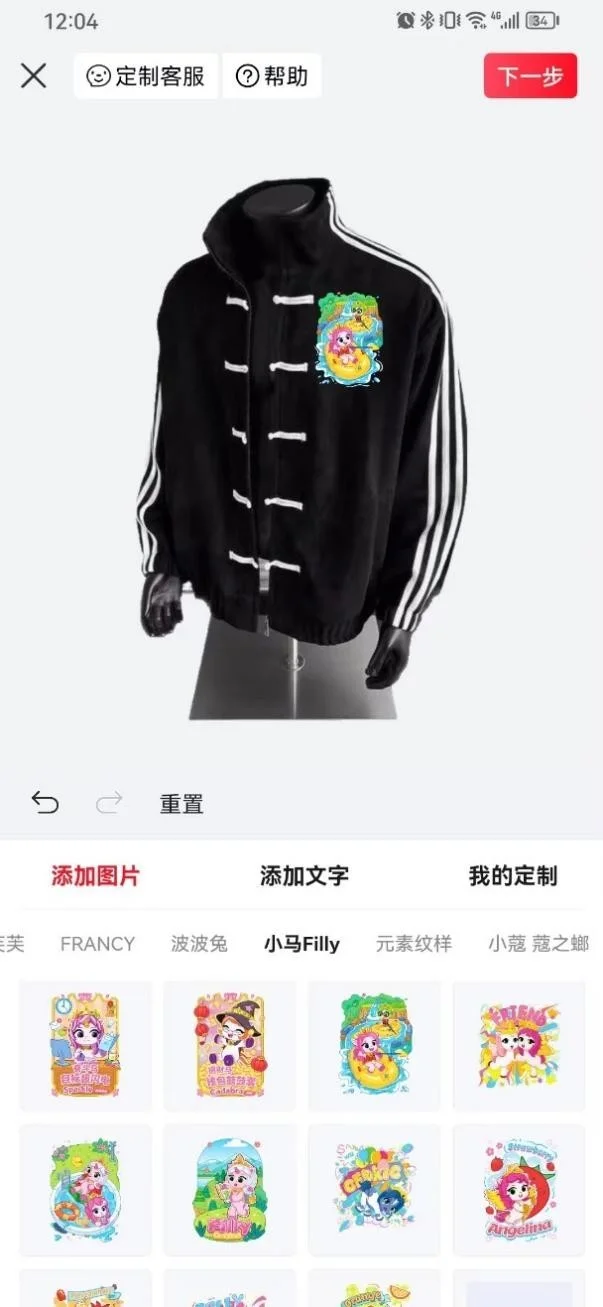Close the customization editor
The width and height of the screenshot is (603, 1307).
34,76
